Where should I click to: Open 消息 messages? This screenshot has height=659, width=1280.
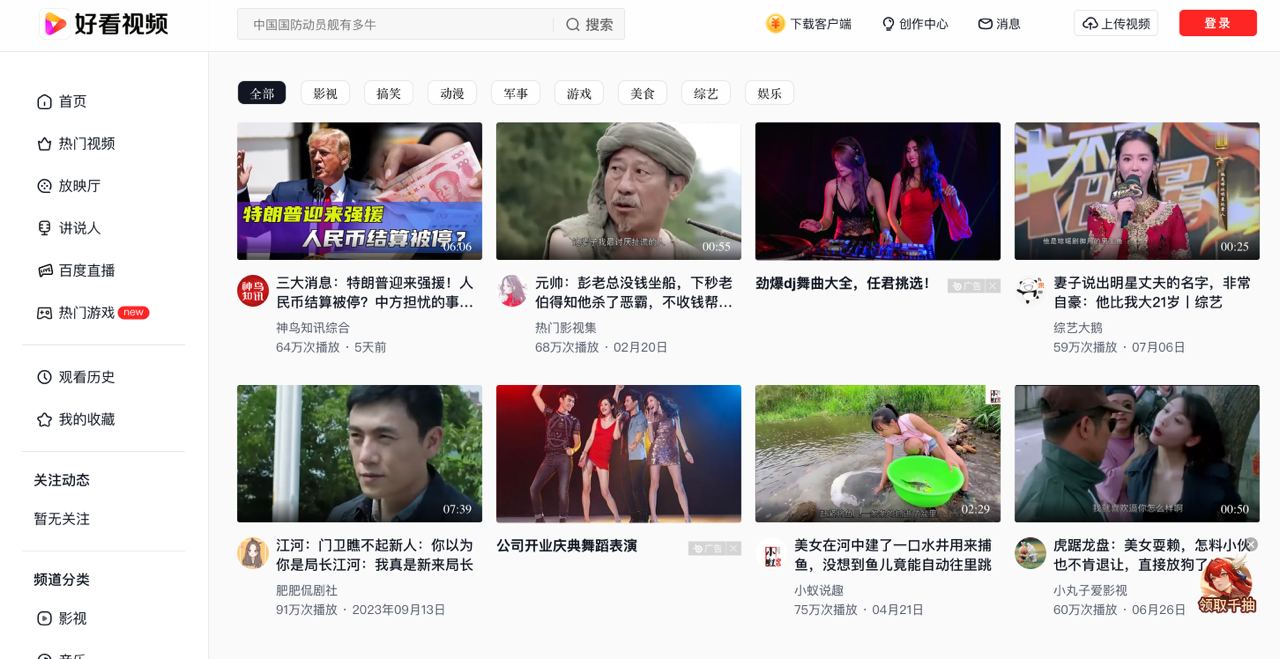pyautogui.click(x=999, y=24)
